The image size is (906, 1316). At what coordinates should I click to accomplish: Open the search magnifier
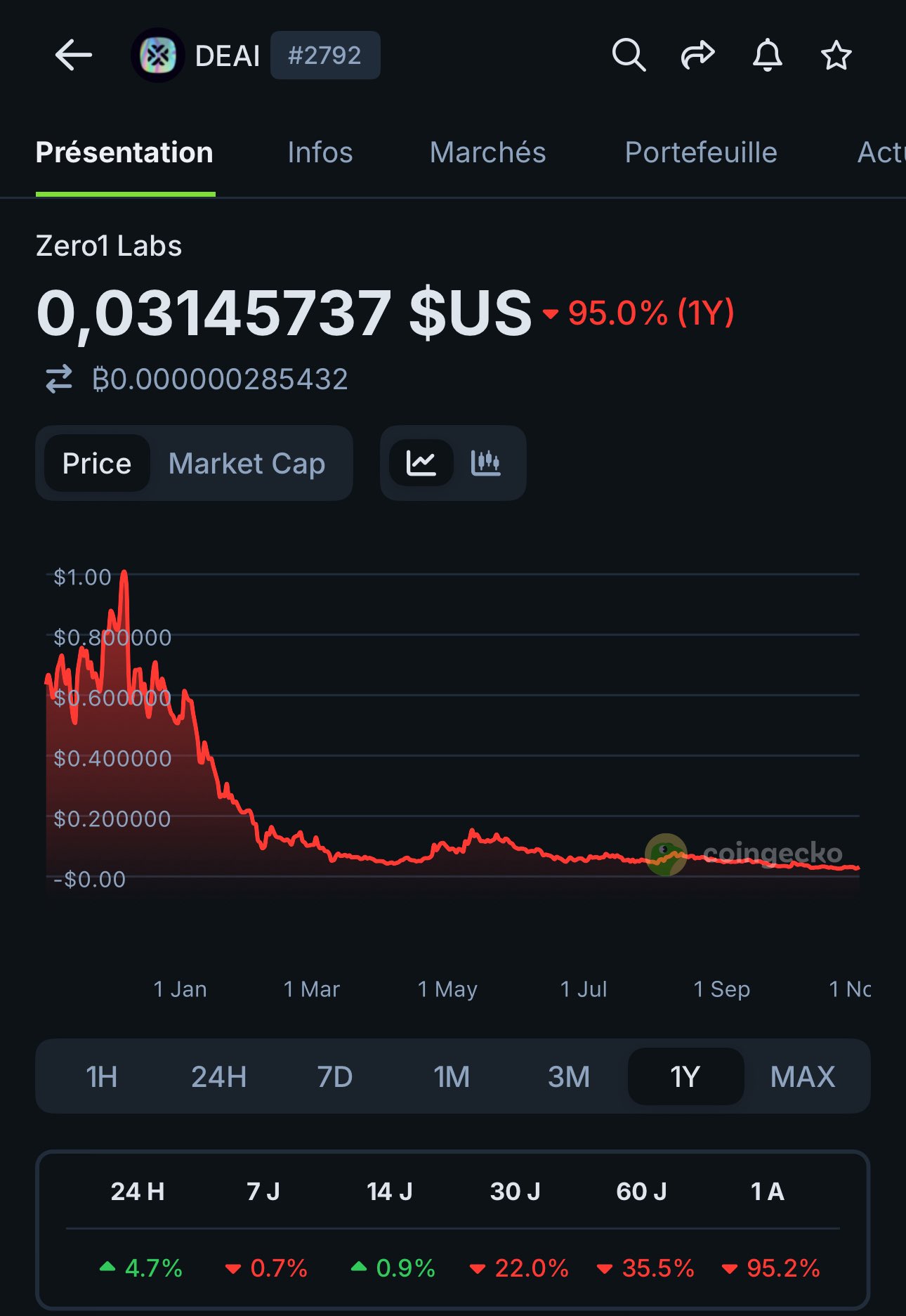628,55
